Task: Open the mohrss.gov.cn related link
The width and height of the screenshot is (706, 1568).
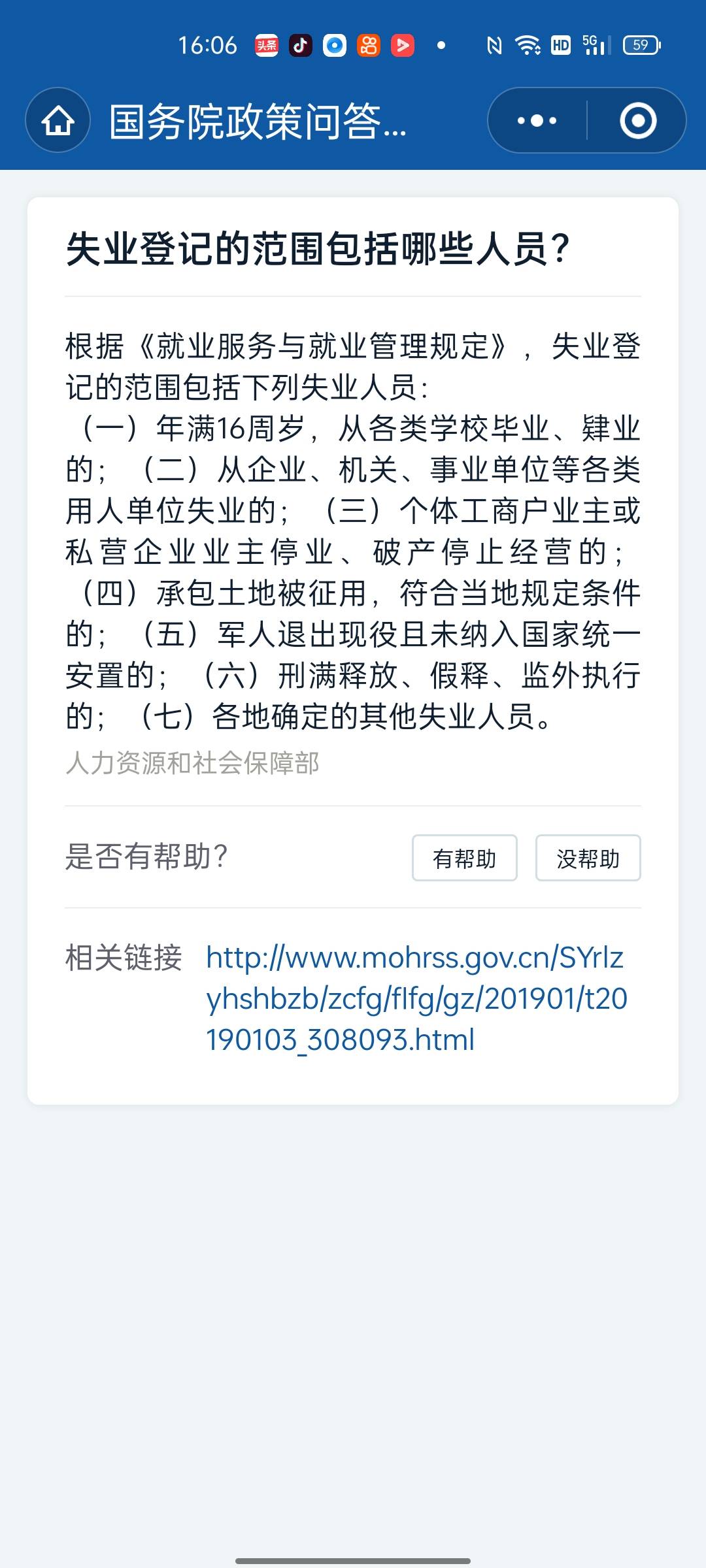Action: [x=416, y=998]
